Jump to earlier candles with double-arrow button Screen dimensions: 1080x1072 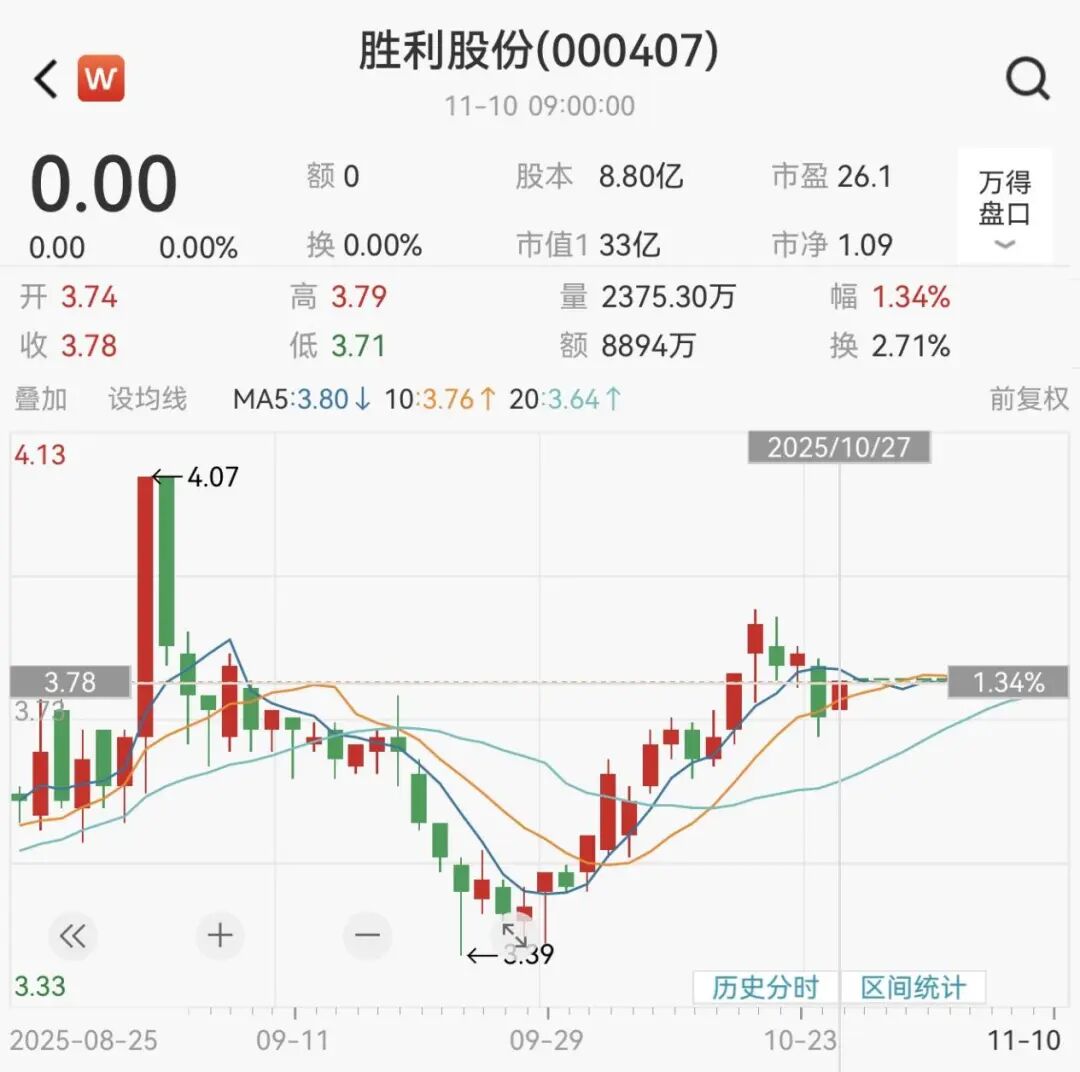pos(73,936)
